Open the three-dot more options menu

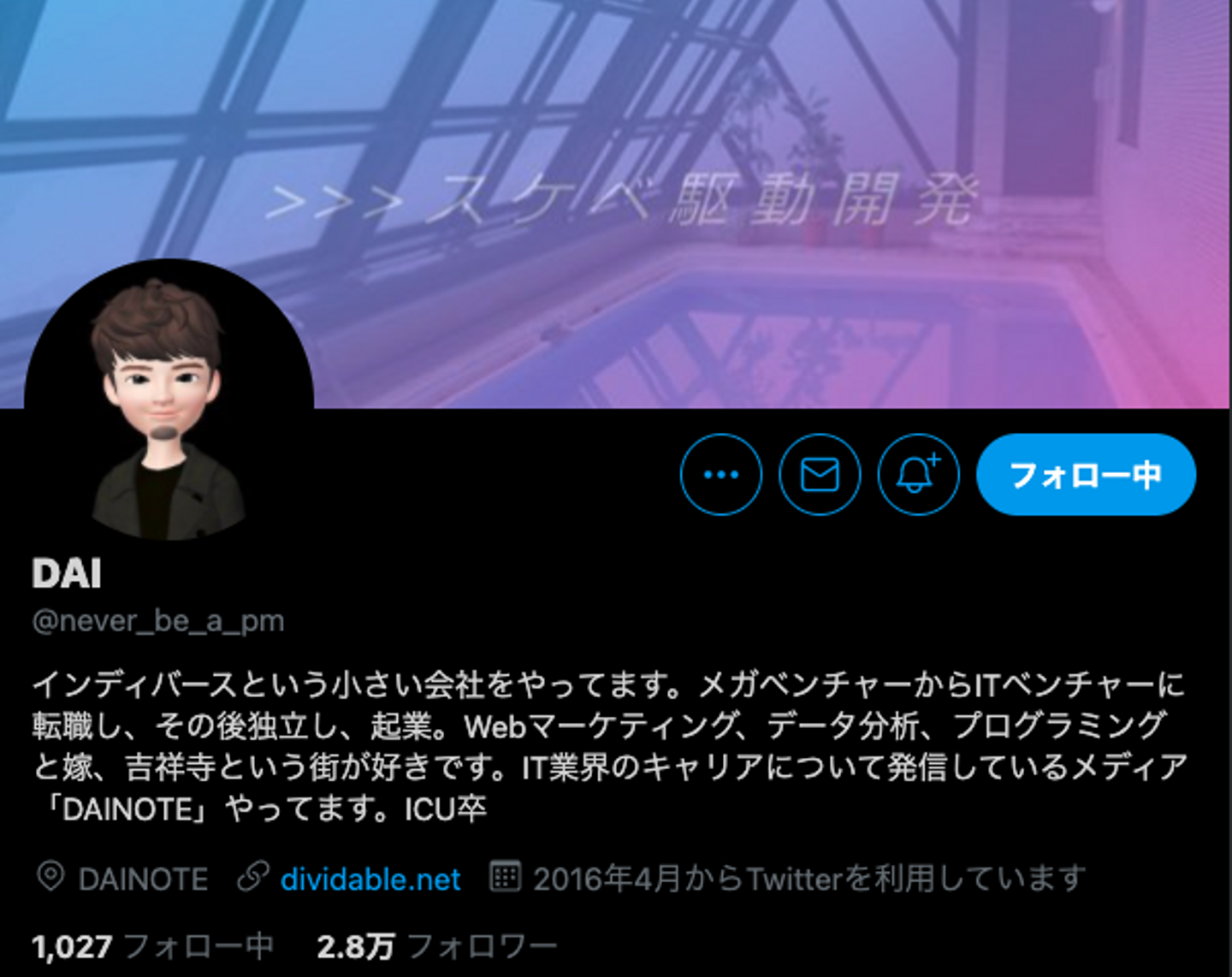(720, 474)
